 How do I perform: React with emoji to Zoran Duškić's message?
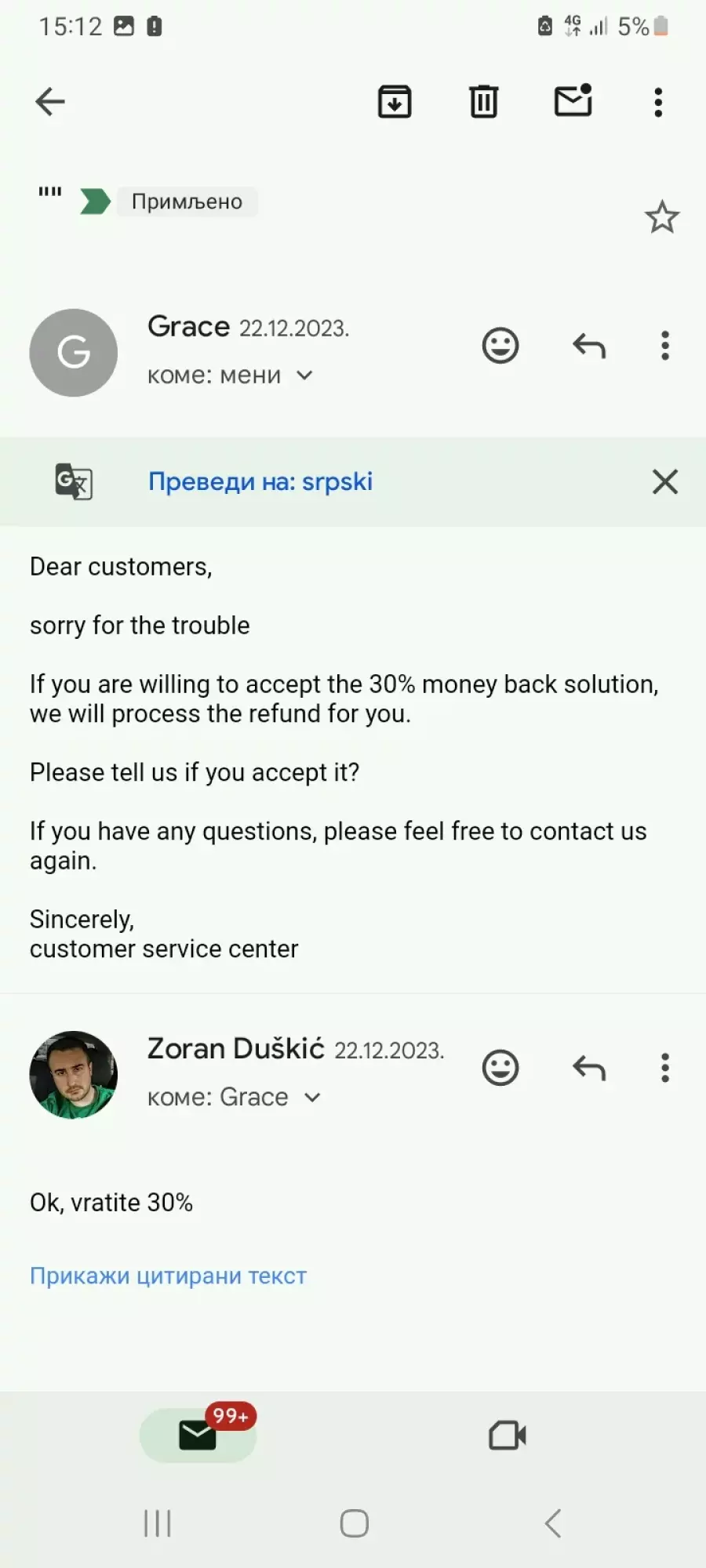tap(500, 1068)
